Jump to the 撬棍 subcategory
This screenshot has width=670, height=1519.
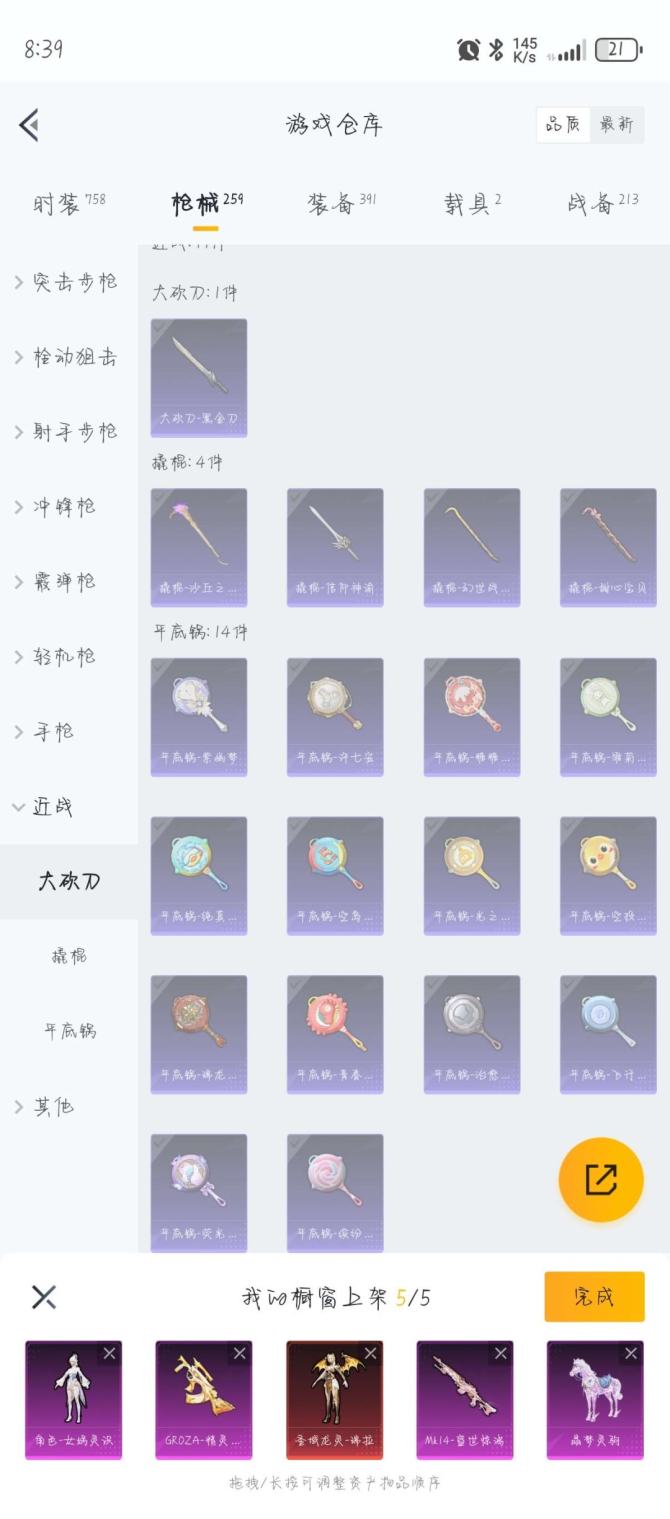[69, 956]
